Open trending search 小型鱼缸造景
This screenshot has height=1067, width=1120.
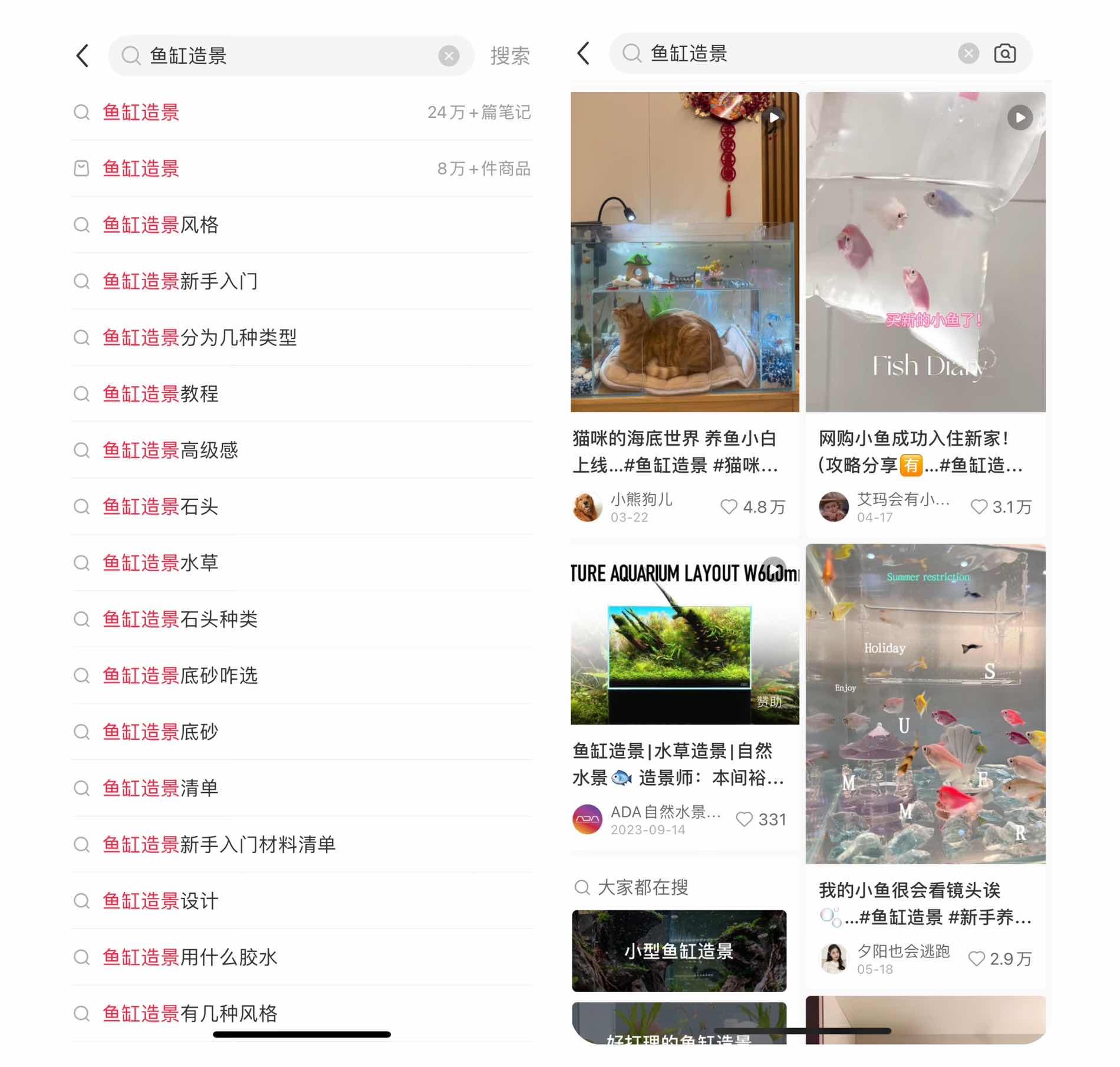[x=679, y=951]
